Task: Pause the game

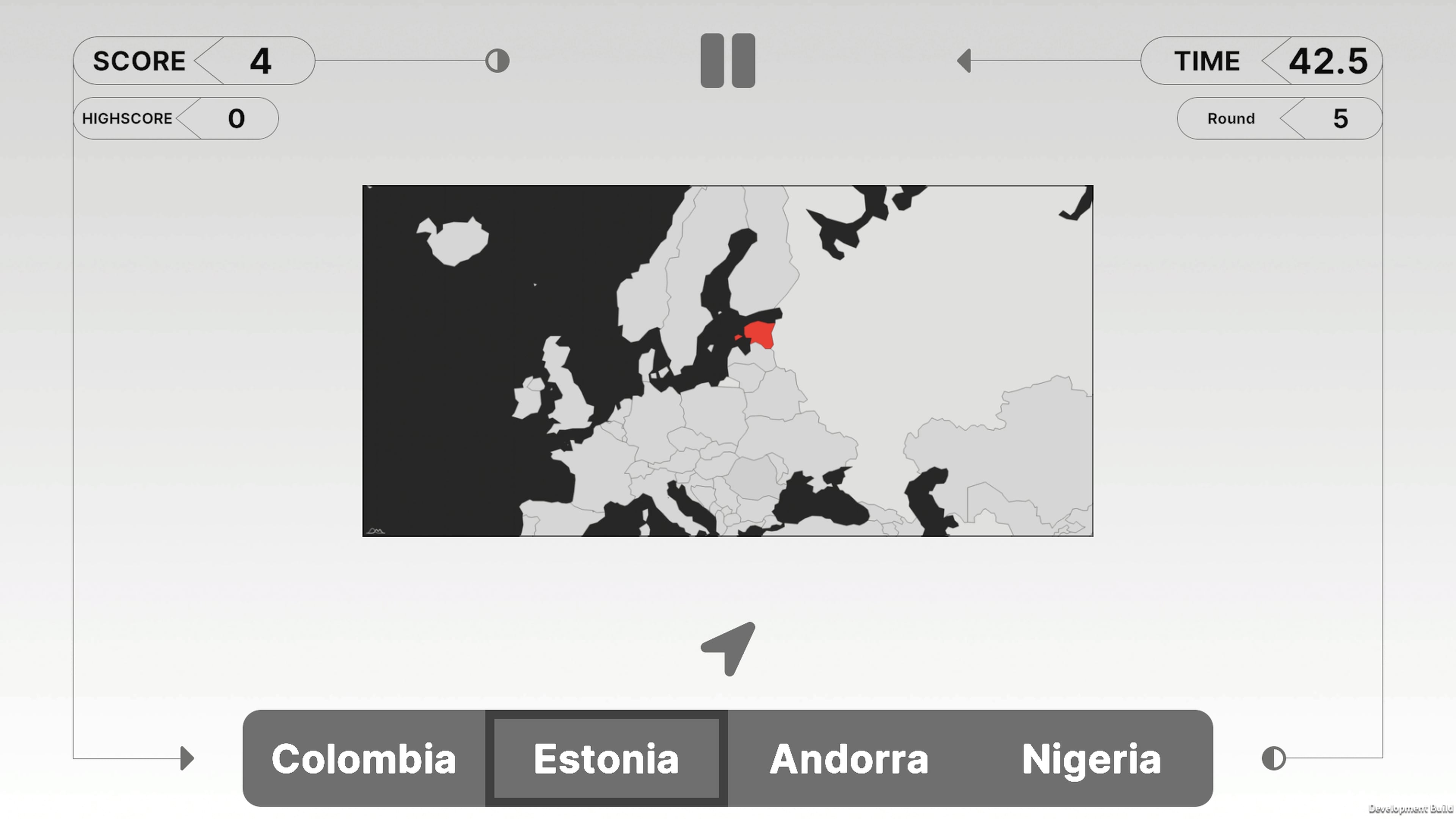Action: pyautogui.click(x=728, y=61)
